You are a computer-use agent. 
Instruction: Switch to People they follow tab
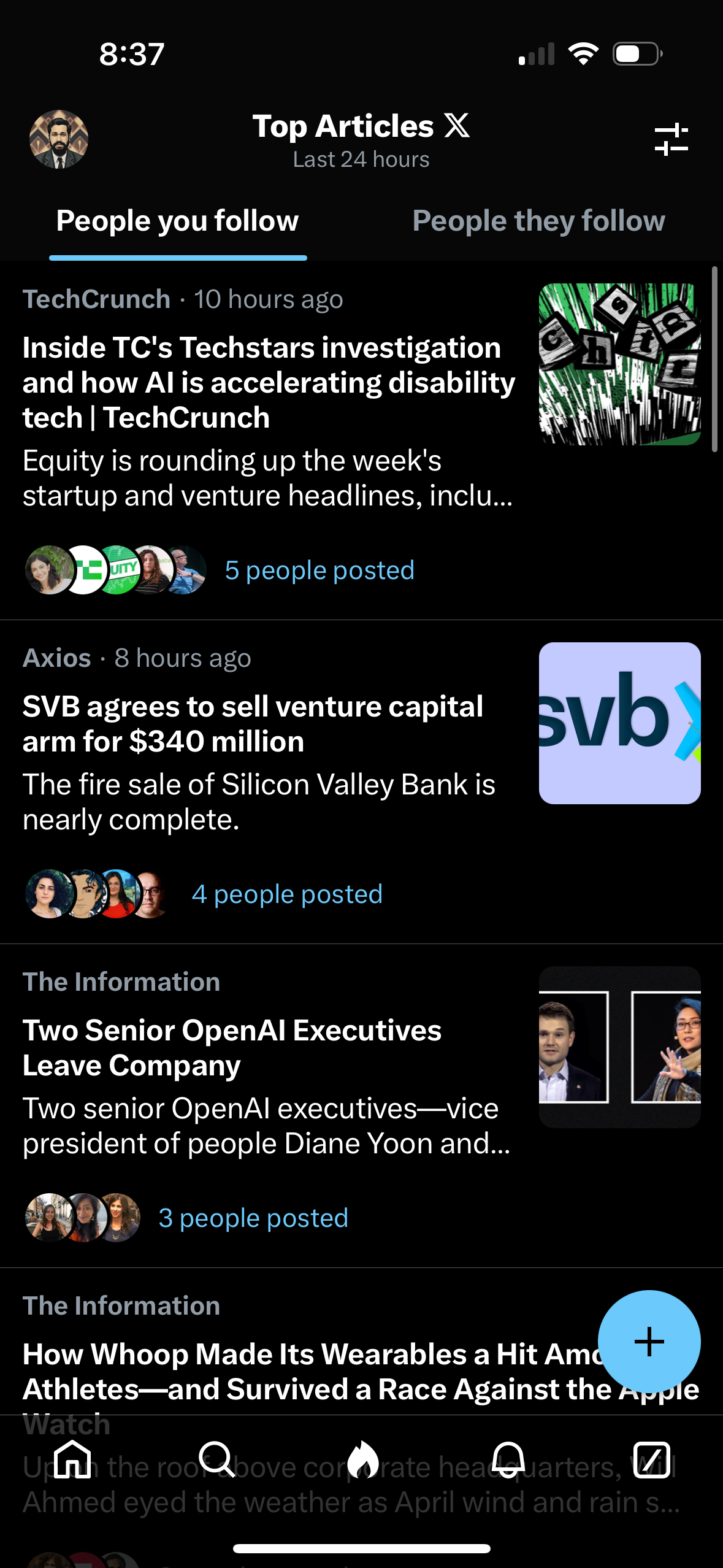point(538,221)
